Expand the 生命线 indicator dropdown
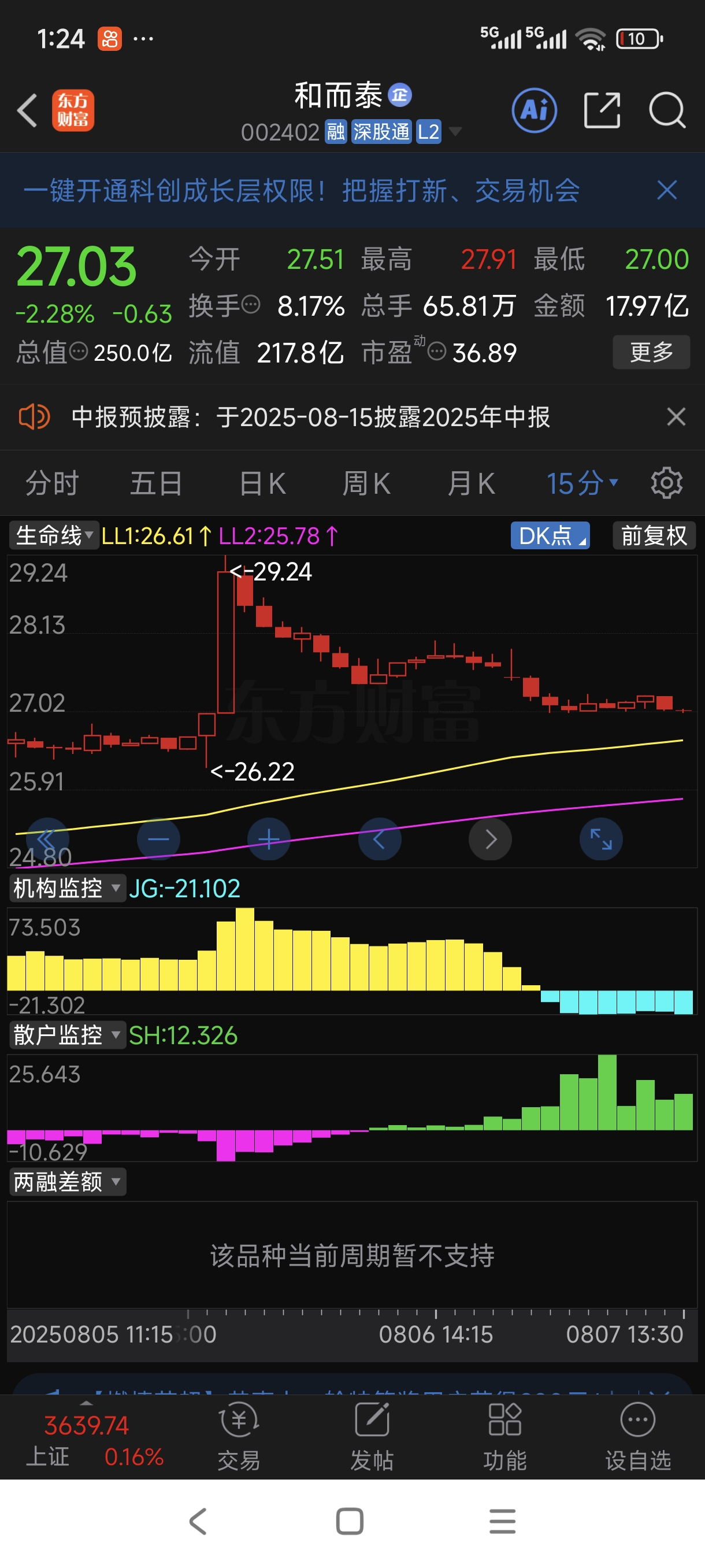Image resolution: width=705 pixels, height=1568 pixels. (x=54, y=535)
